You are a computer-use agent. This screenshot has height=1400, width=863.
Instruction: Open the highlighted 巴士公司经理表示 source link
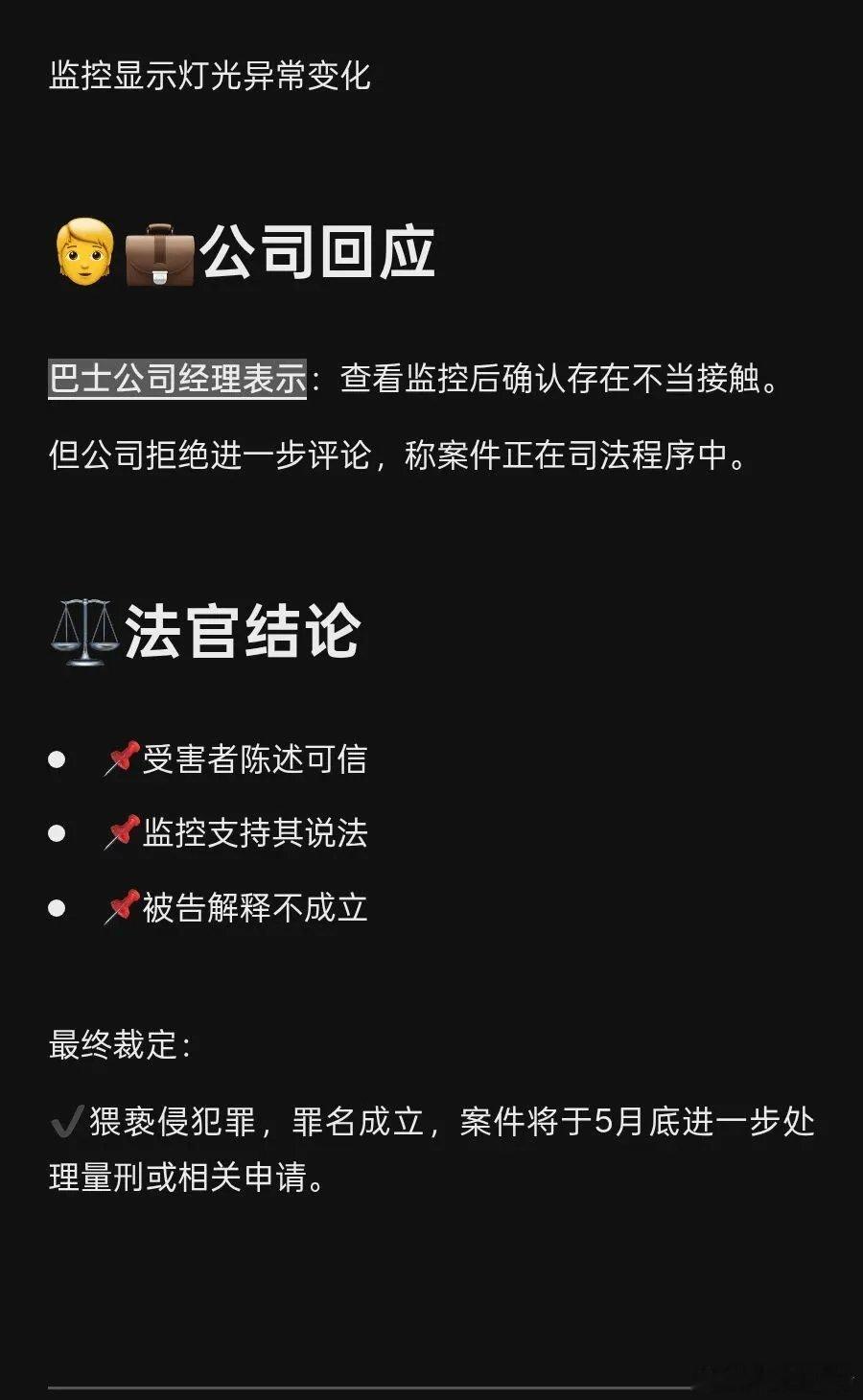point(177,379)
